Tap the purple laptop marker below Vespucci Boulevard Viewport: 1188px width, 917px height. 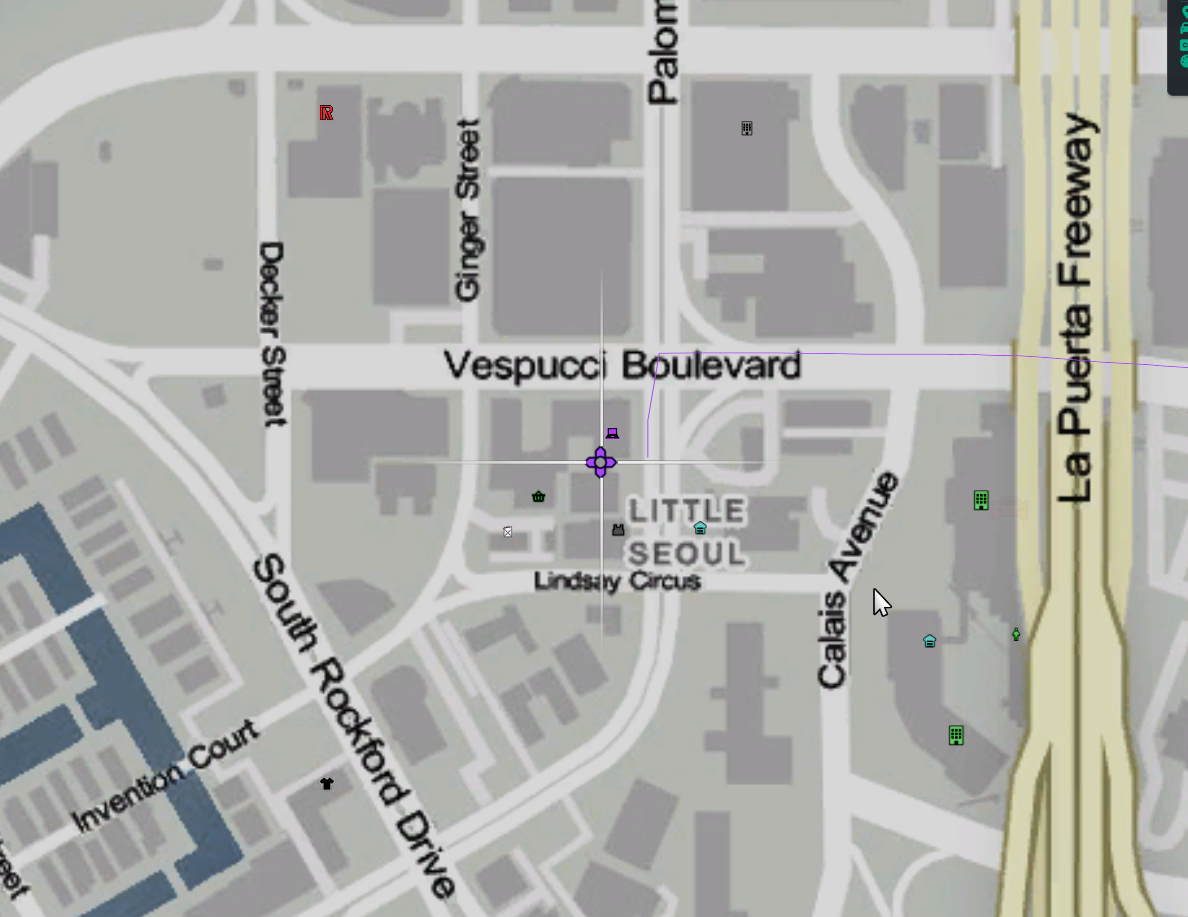point(612,433)
